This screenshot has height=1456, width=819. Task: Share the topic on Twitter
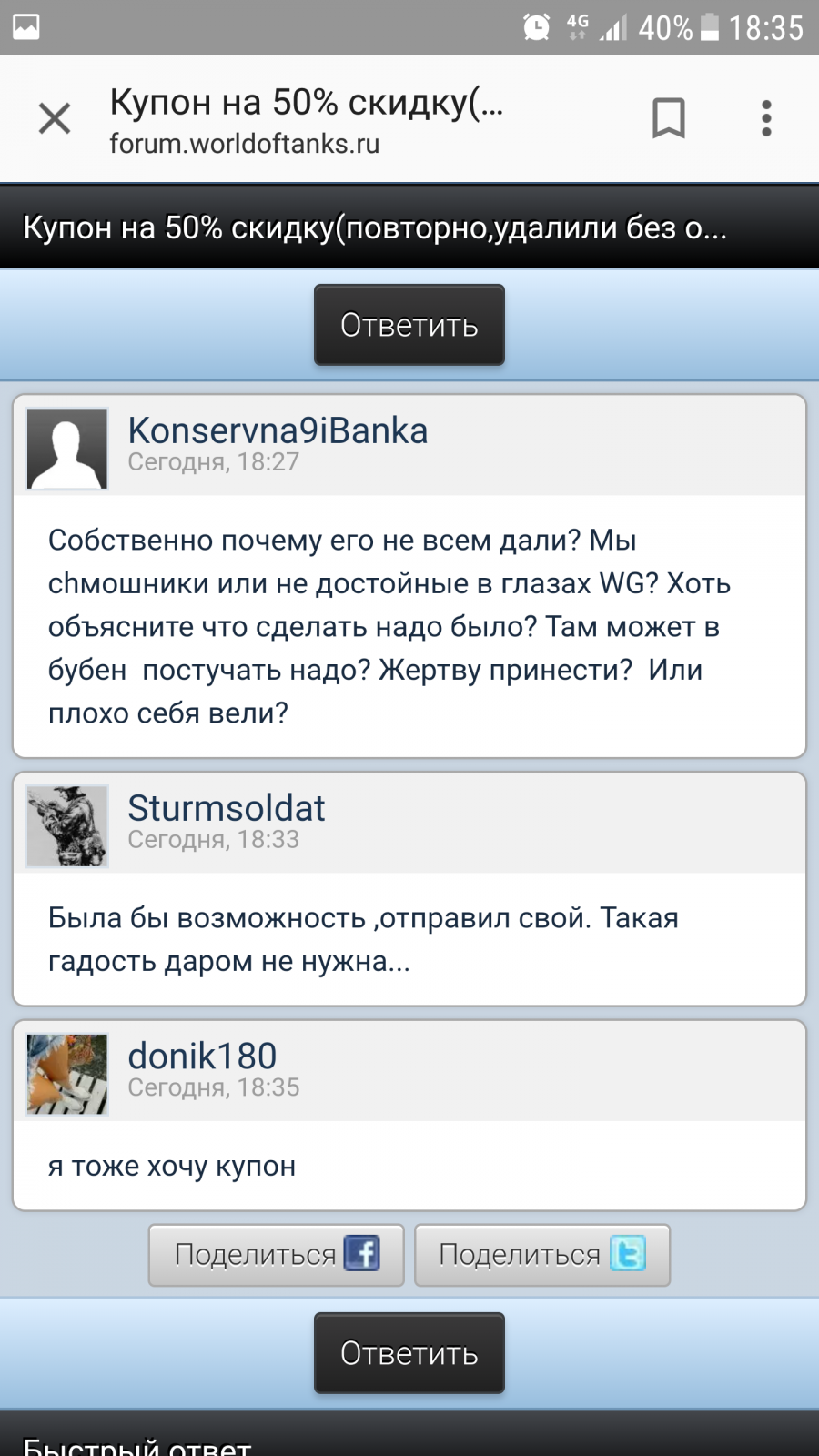(542, 1255)
